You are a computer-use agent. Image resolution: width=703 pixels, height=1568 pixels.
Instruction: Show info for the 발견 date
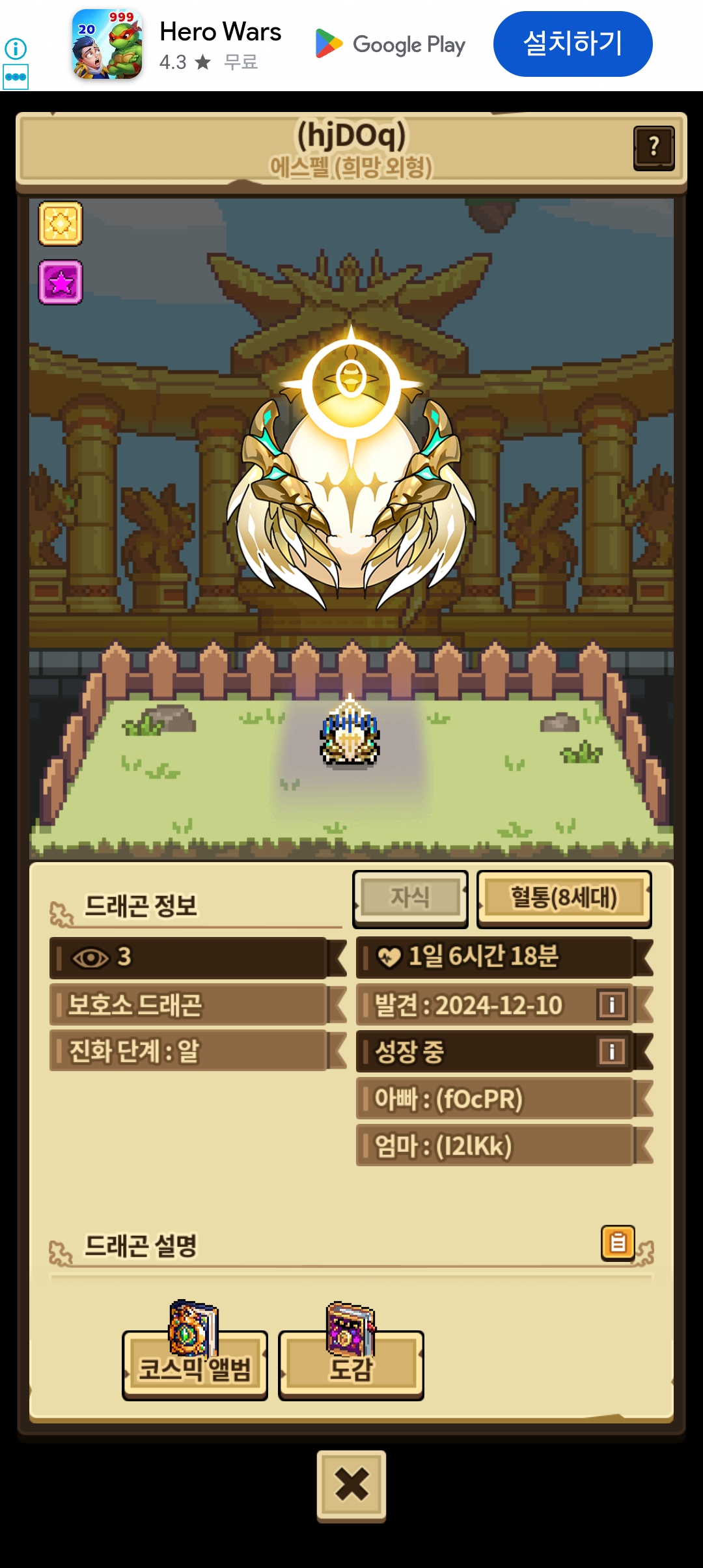[611, 1005]
